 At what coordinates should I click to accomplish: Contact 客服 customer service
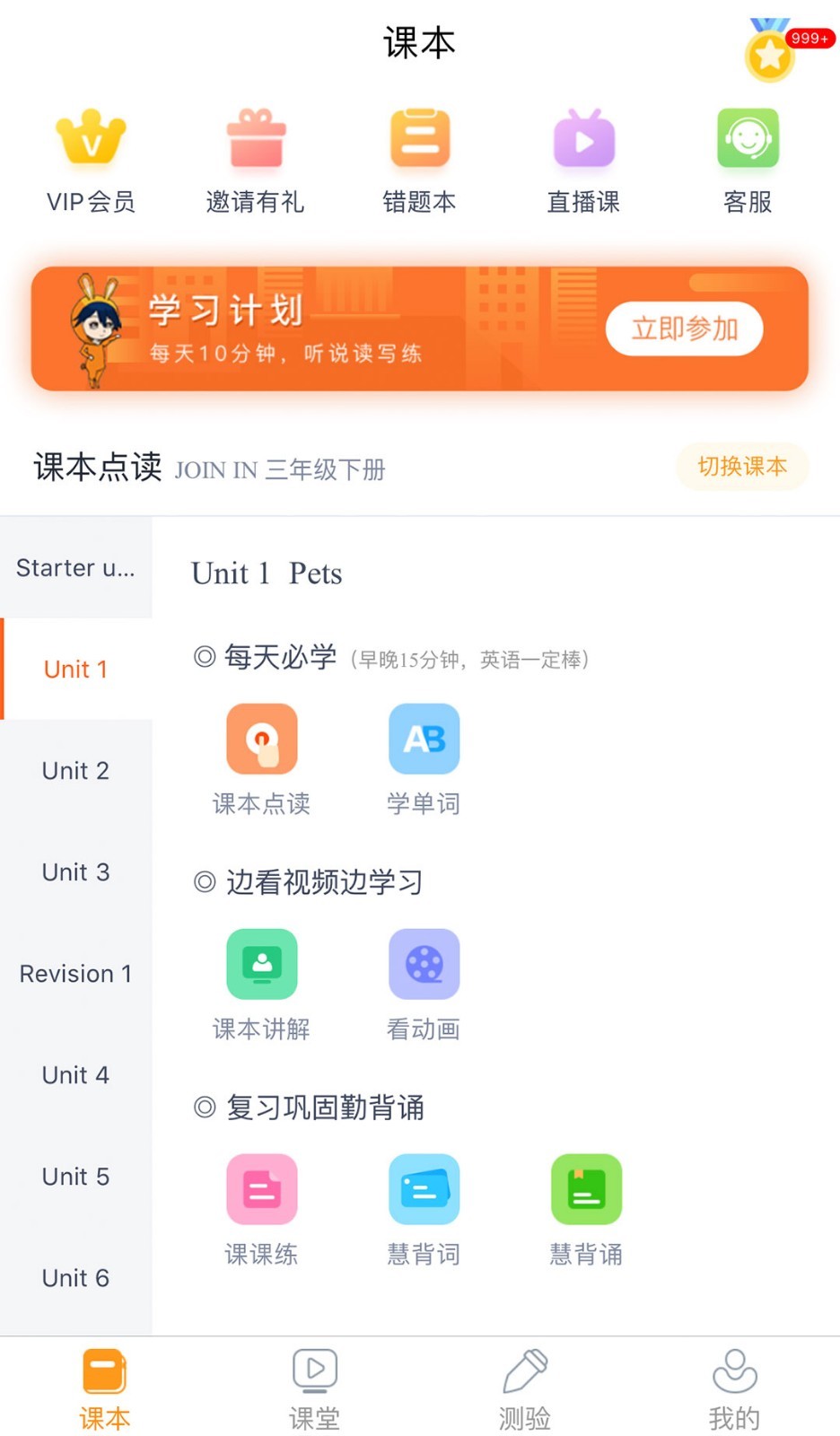(748, 162)
